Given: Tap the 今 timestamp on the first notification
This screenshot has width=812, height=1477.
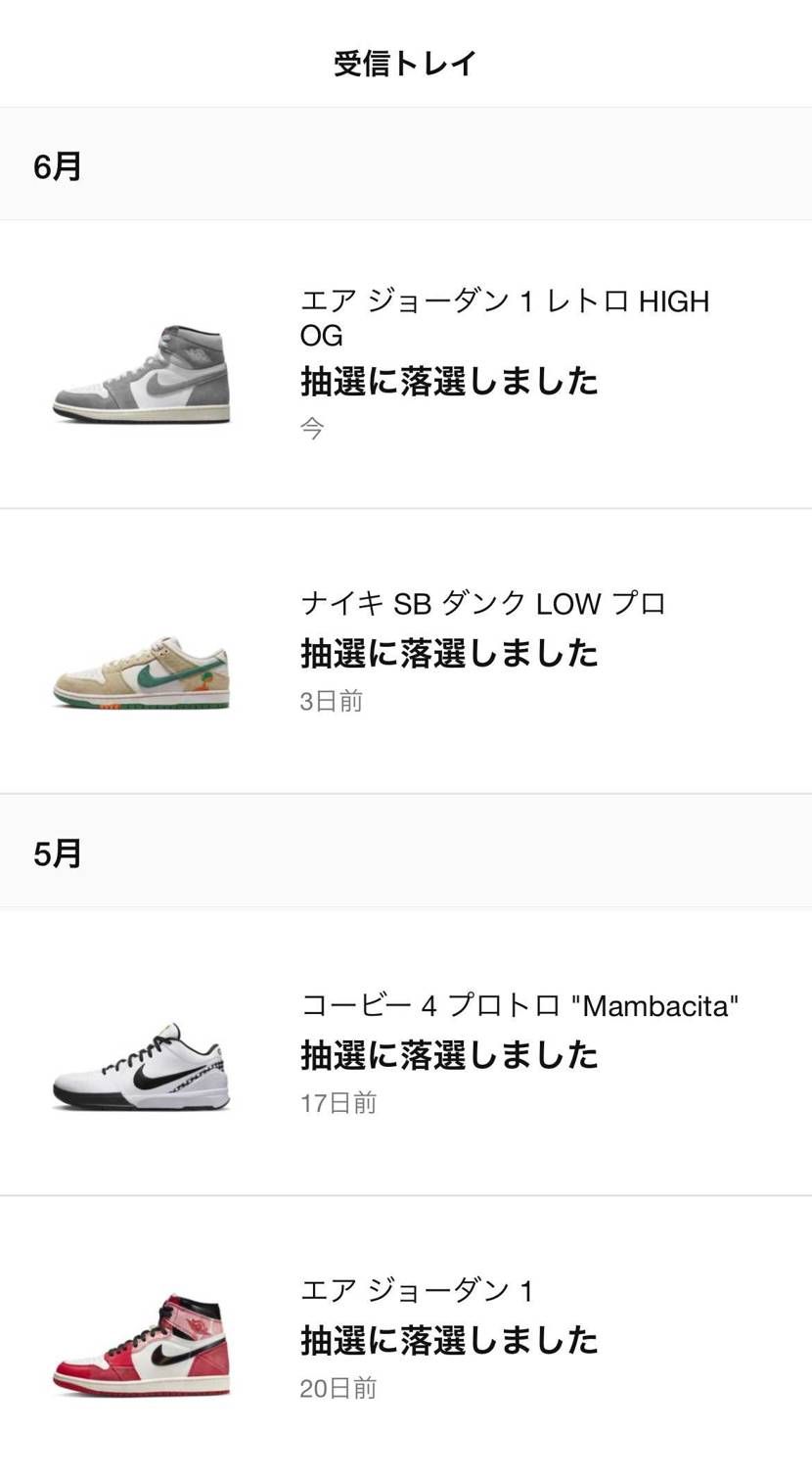Looking at the screenshot, I should (310, 427).
